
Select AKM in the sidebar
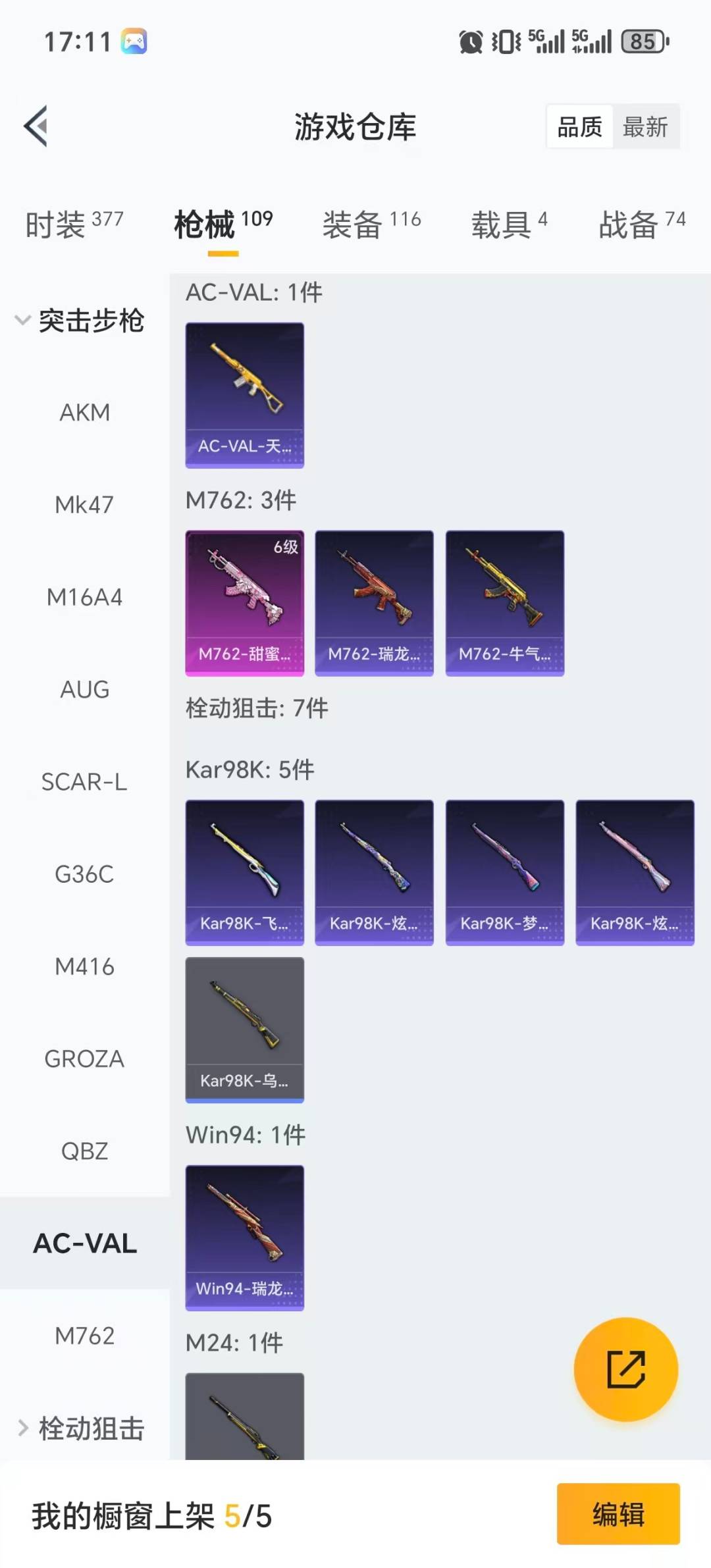(84, 413)
